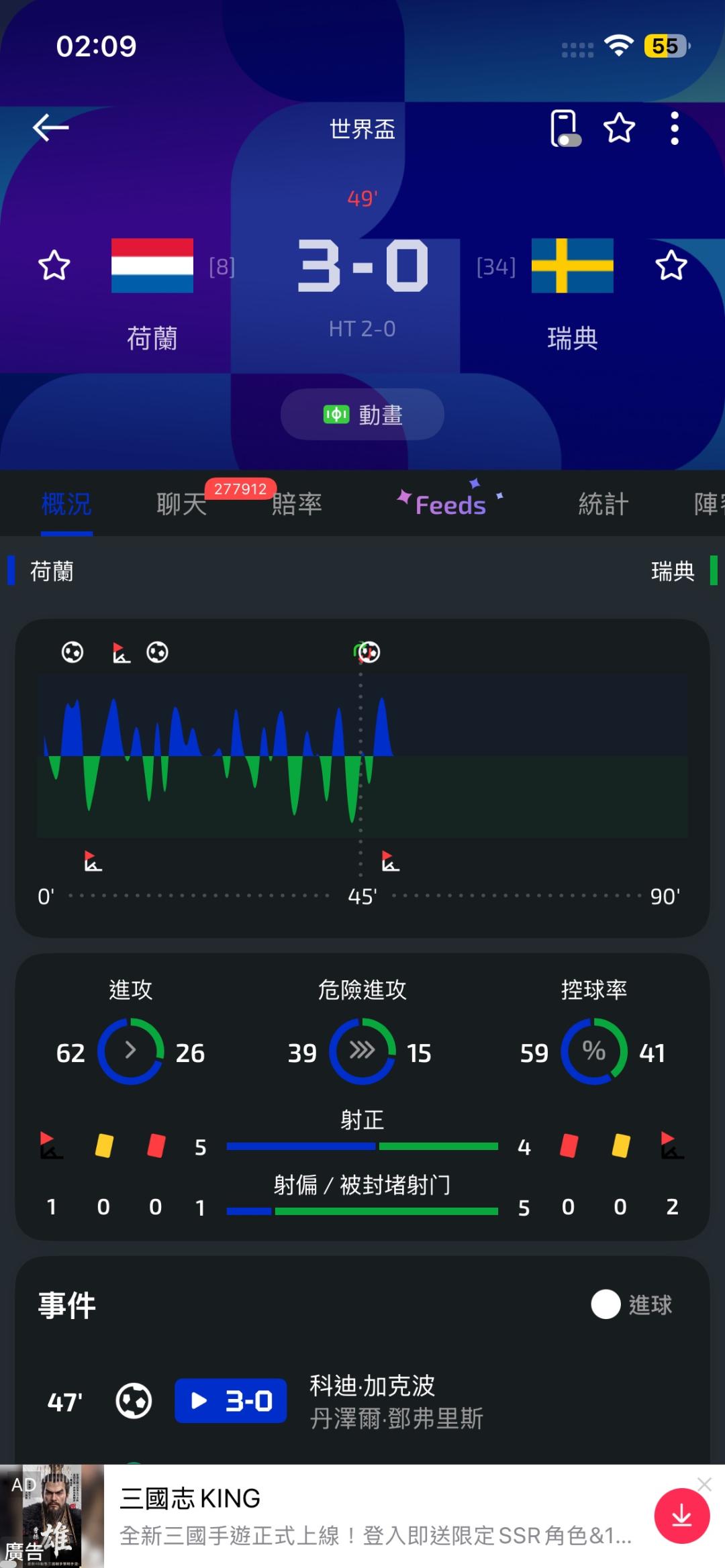Open the Feeds tab
The height and width of the screenshot is (1568, 725).
pyautogui.click(x=450, y=504)
